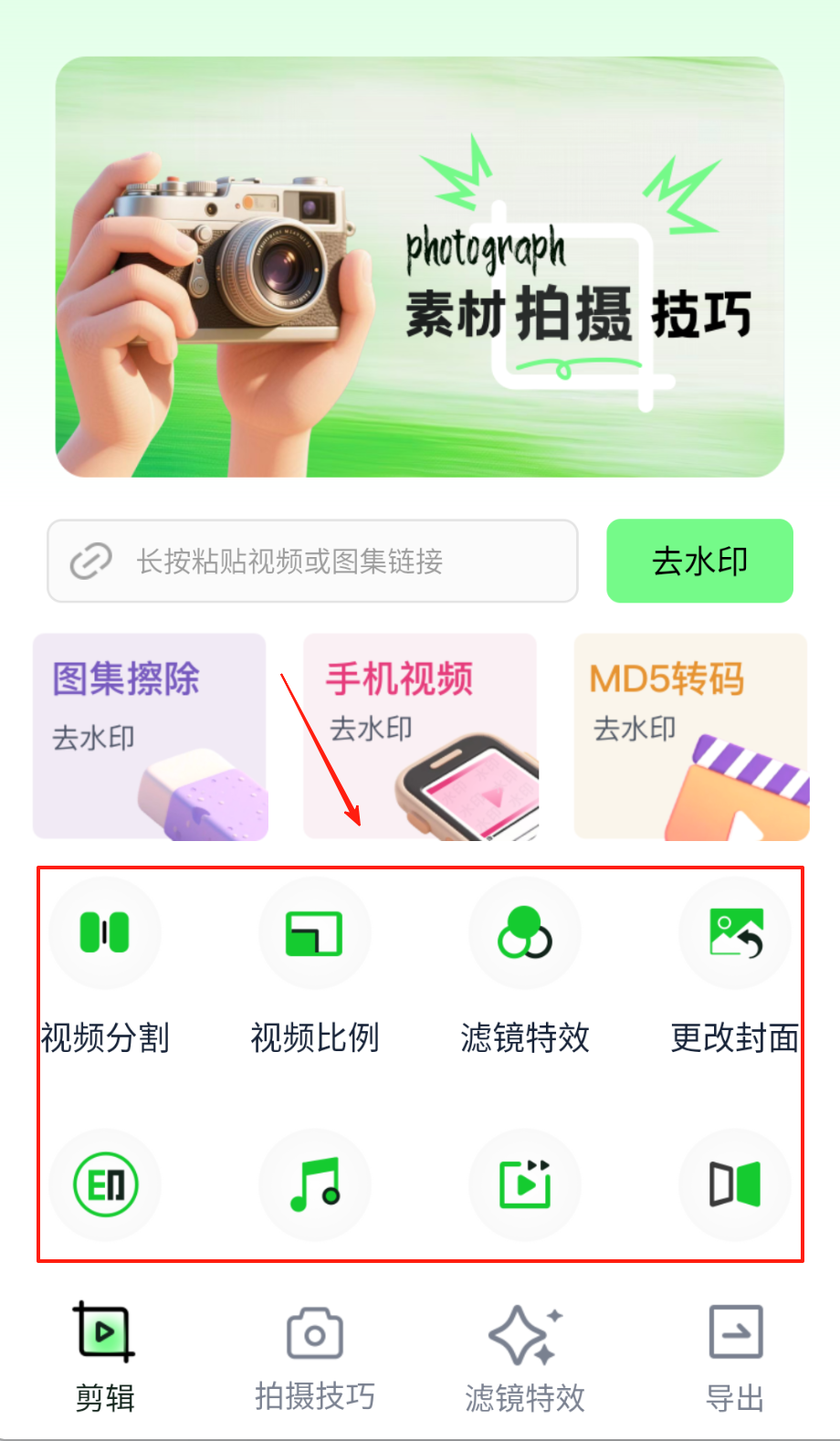
Task: Open the 滤镜特效 tool in the grid
Action: coord(525,933)
